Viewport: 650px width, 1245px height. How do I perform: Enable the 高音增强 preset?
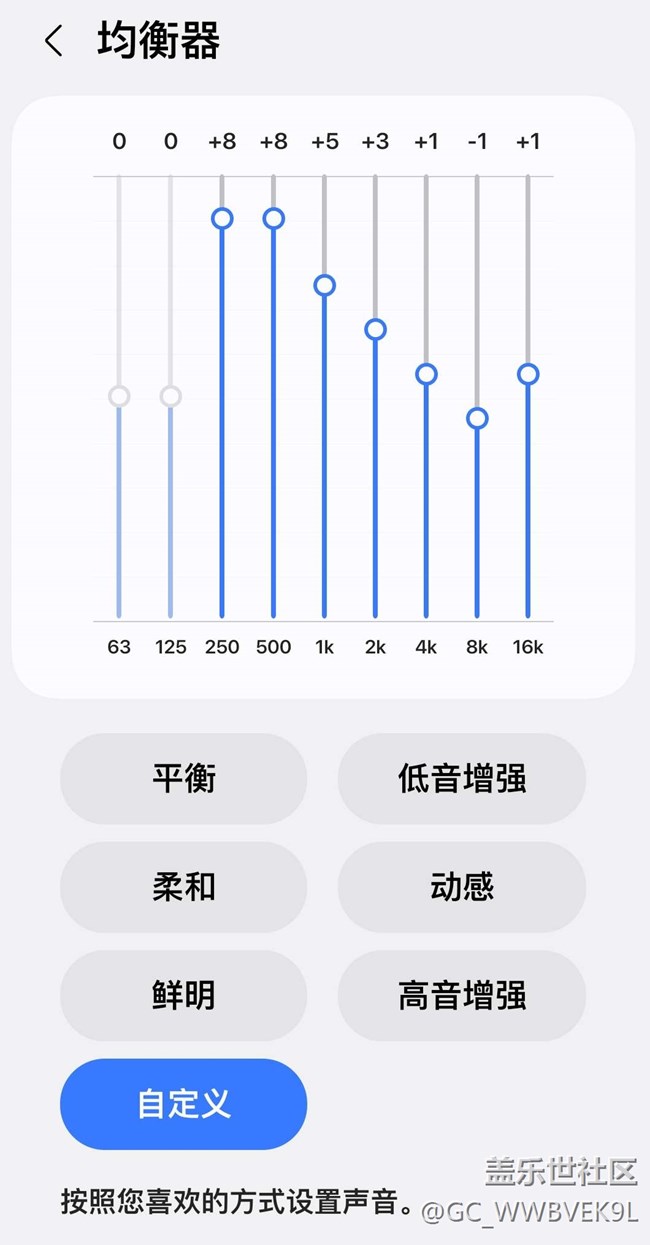click(462, 995)
